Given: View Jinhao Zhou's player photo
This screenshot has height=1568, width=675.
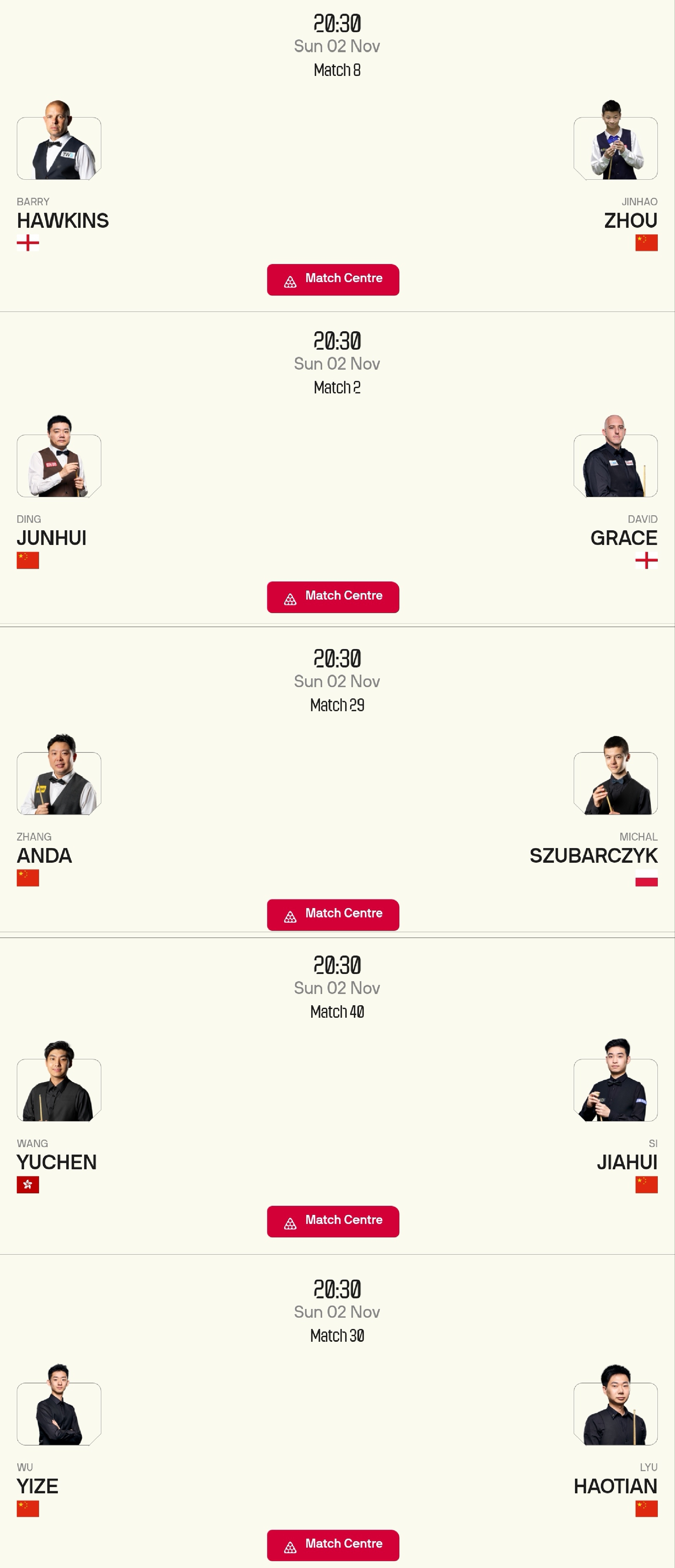Looking at the screenshot, I should tap(615, 143).
